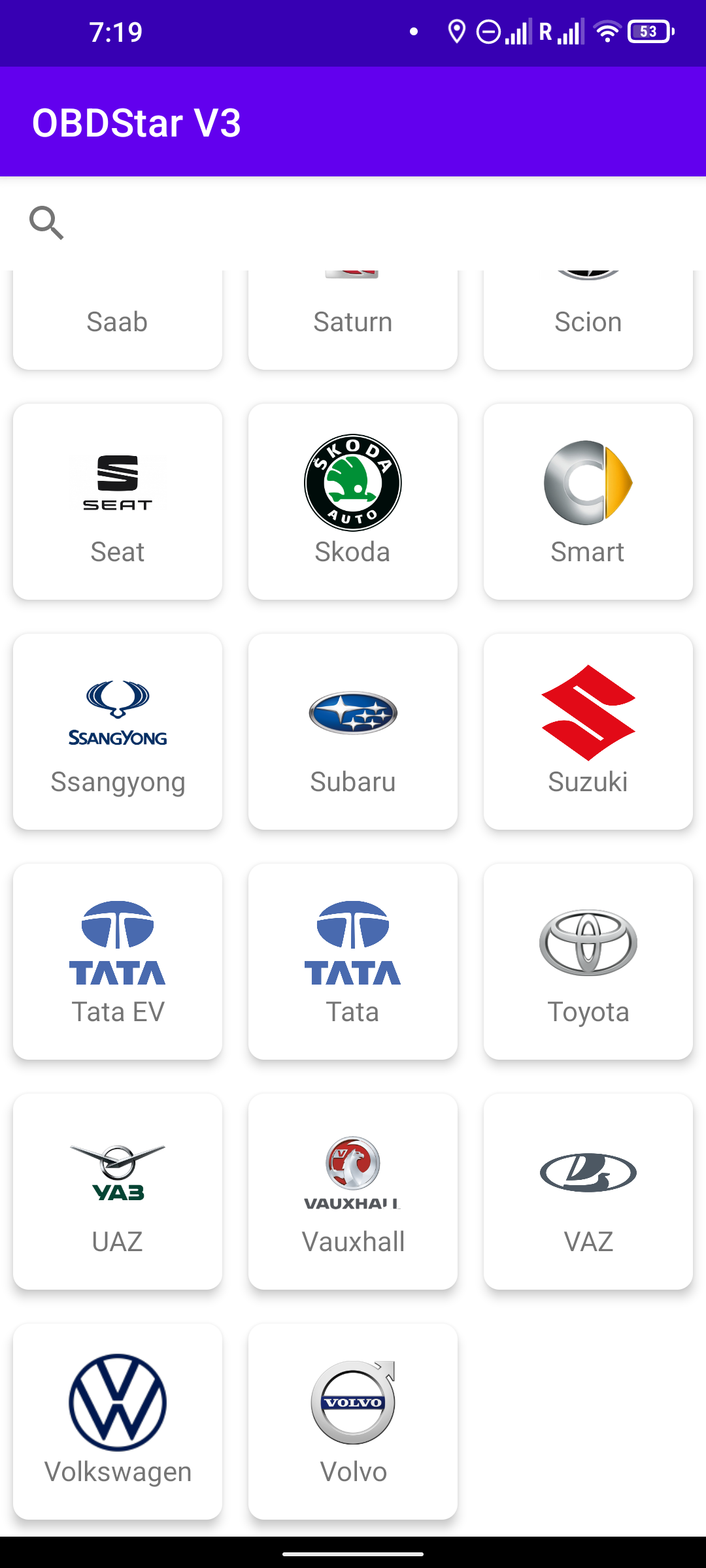The height and width of the screenshot is (1568, 706).
Task: Open the Seat brand card
Action: (x=118, y=502)
